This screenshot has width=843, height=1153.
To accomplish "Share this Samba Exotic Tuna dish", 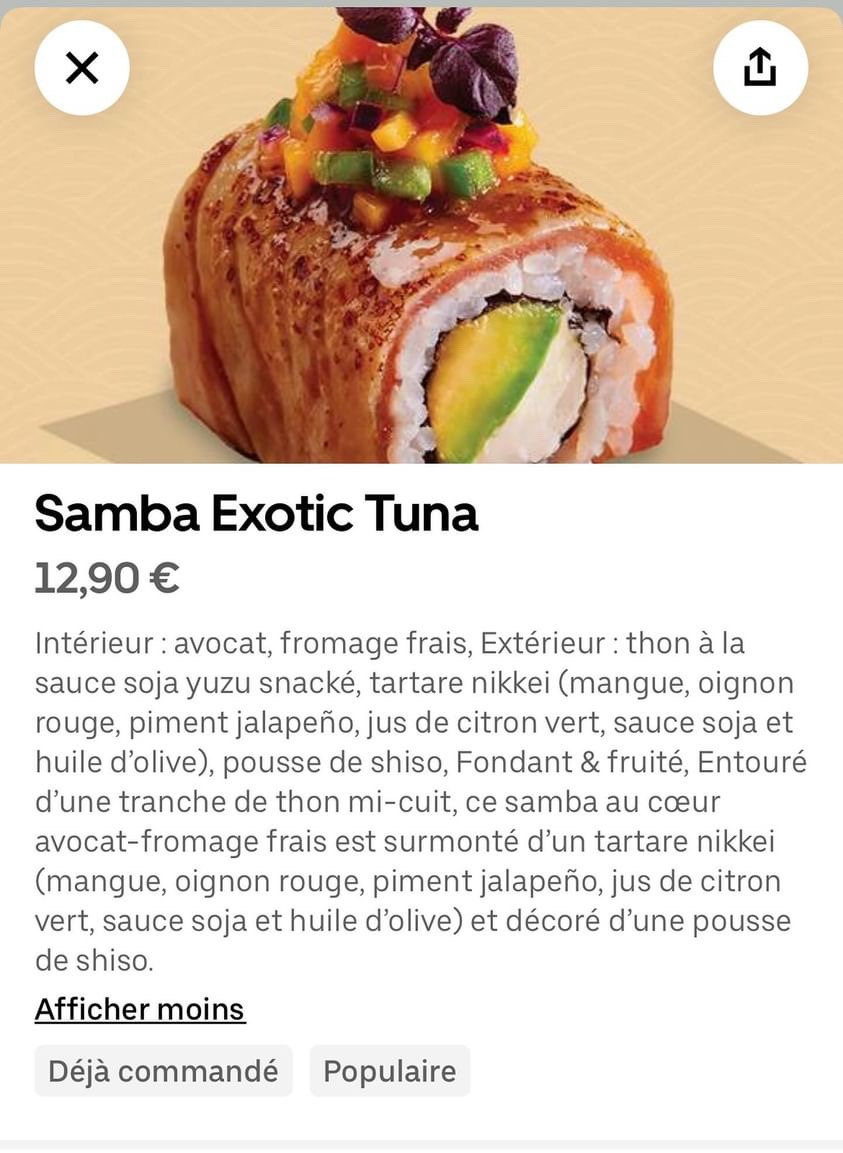I will click(x=760, y=68).
